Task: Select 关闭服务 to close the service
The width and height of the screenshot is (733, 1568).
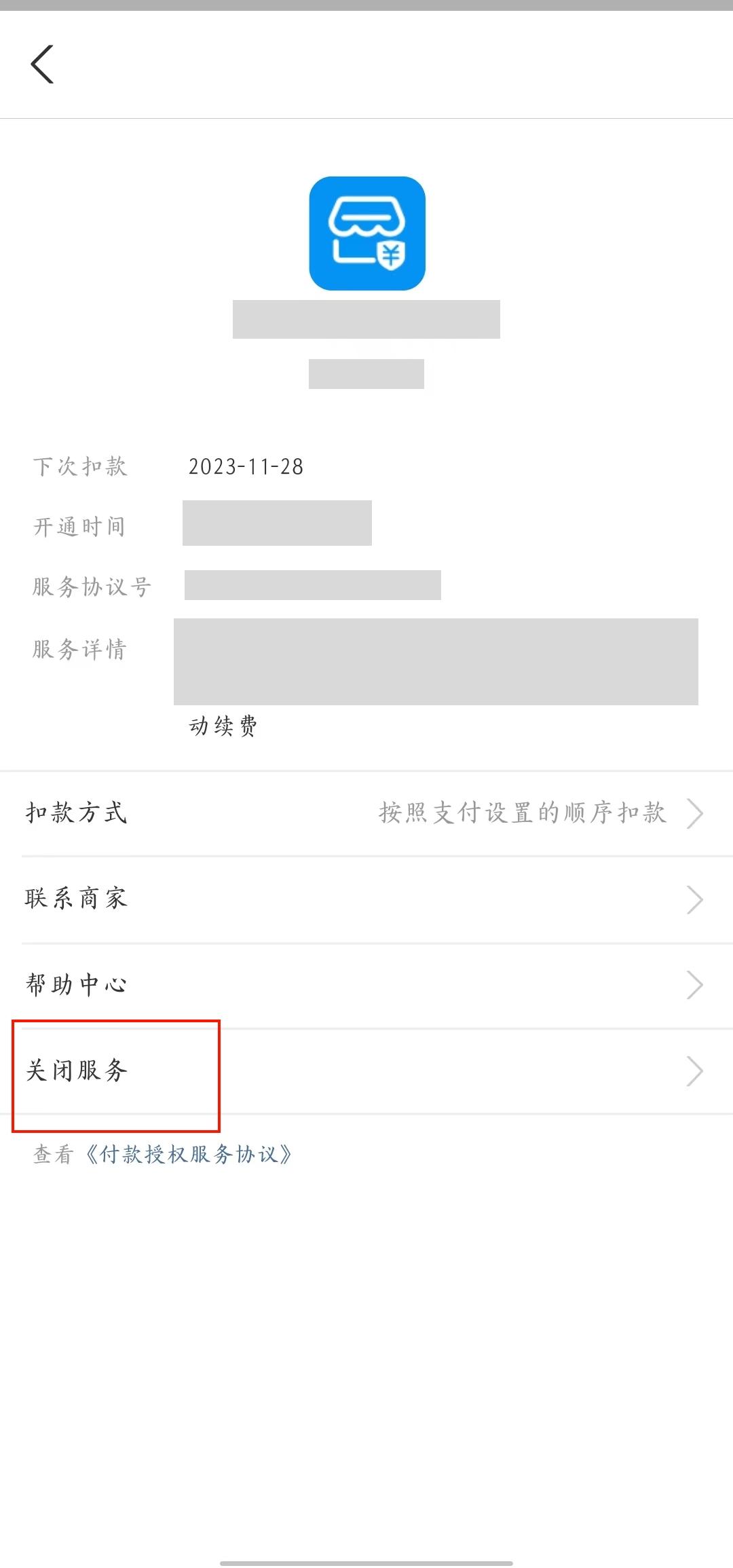Action: (x=366, y=1071)
